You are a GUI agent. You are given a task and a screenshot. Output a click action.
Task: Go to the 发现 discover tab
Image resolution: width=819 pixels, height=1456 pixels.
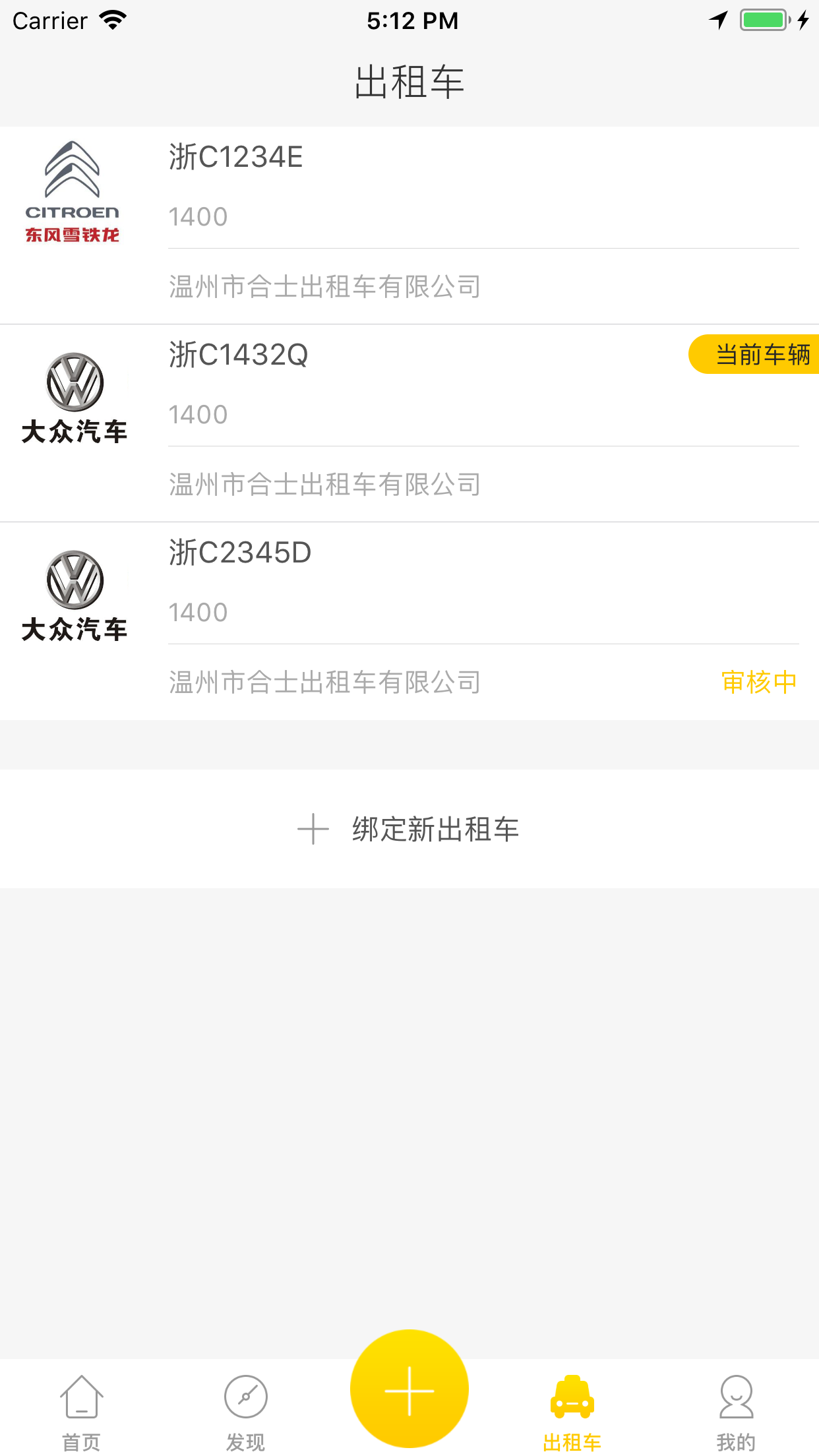tap(245, 1412)
